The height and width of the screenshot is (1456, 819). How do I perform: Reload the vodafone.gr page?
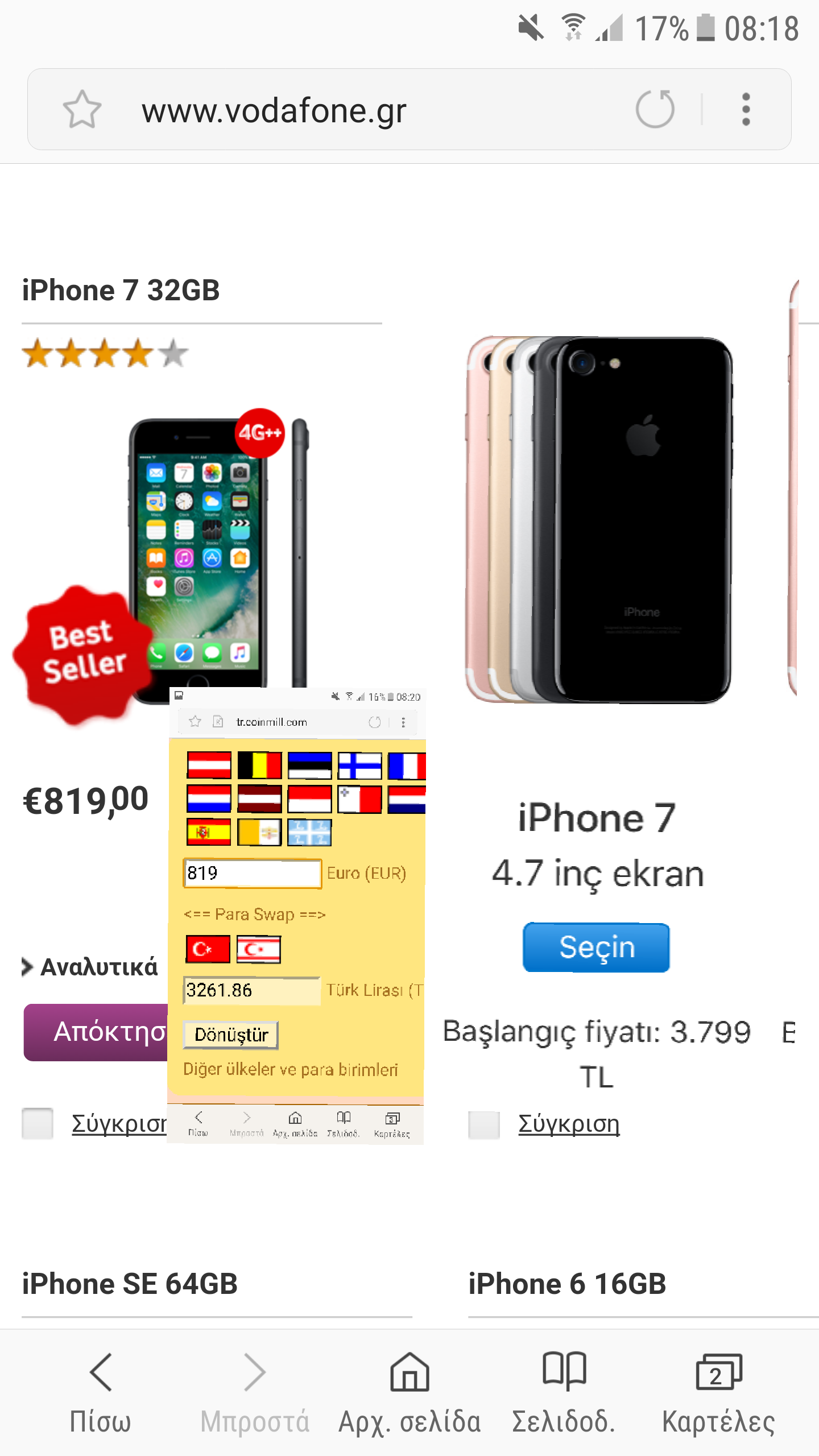[655, 109]
